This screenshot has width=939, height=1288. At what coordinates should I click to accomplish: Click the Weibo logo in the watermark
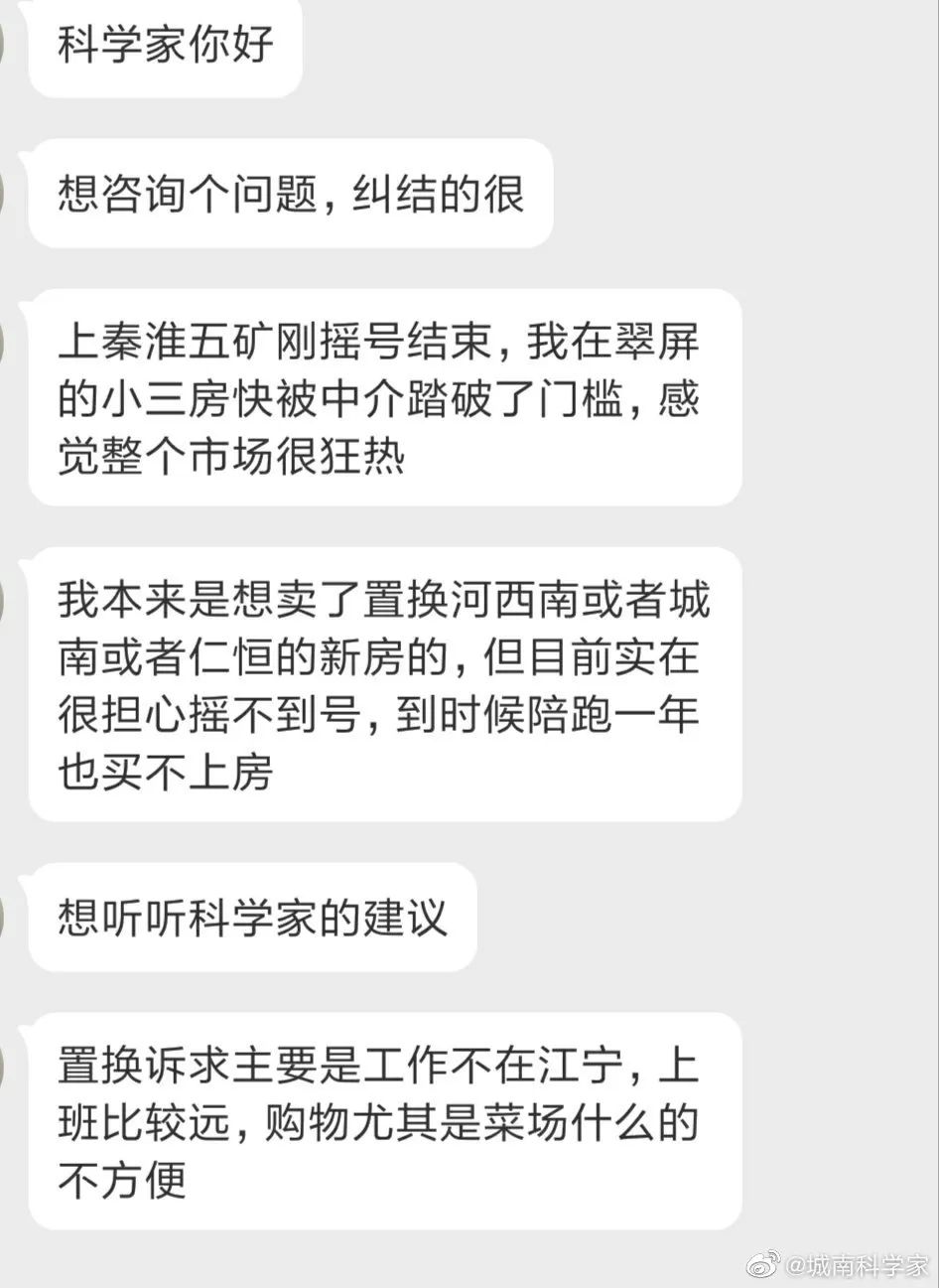(764, 1265)
